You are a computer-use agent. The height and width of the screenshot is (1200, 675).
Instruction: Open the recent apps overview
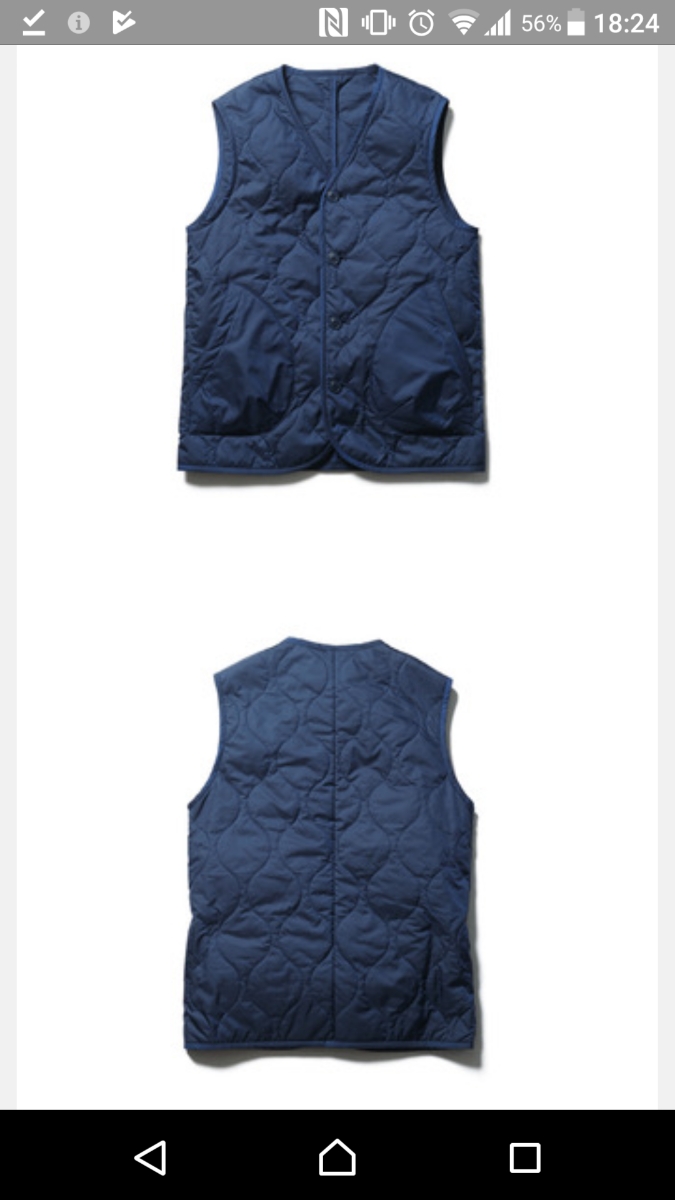pyautogui.click(x=525, y=1157)
